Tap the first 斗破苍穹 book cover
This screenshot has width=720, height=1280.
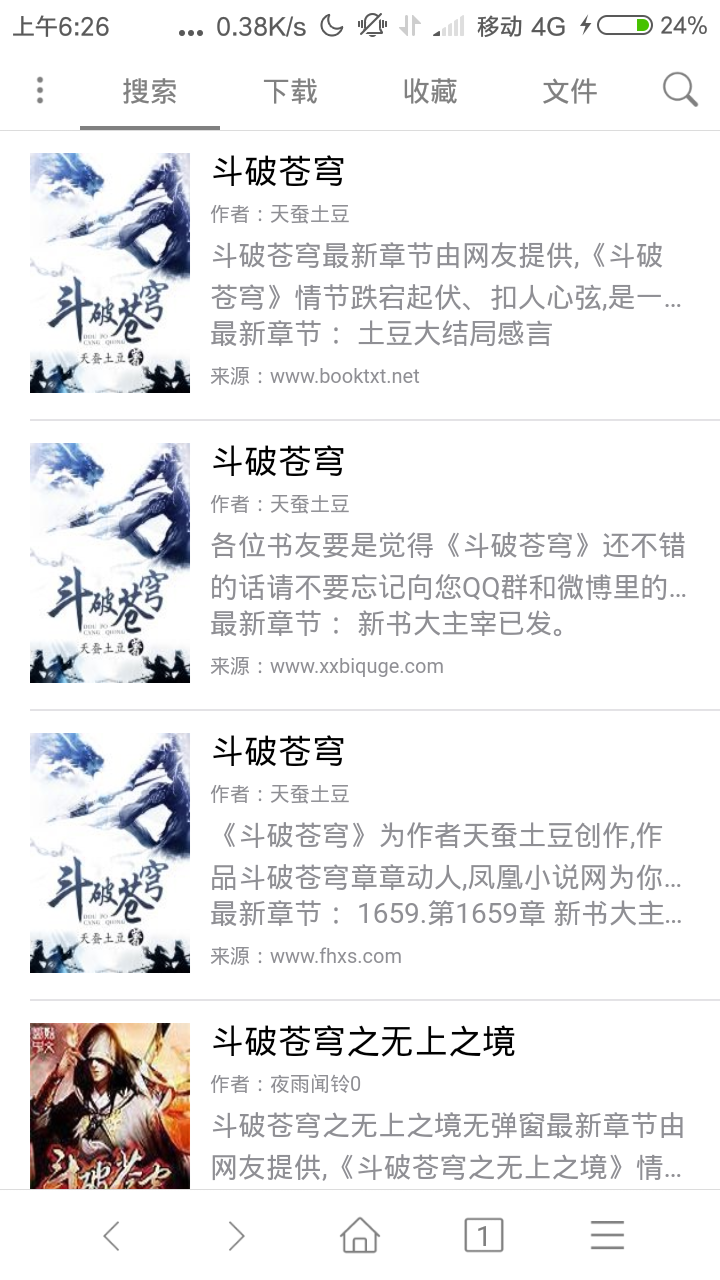pyautogui.click(x=109, y=272)
